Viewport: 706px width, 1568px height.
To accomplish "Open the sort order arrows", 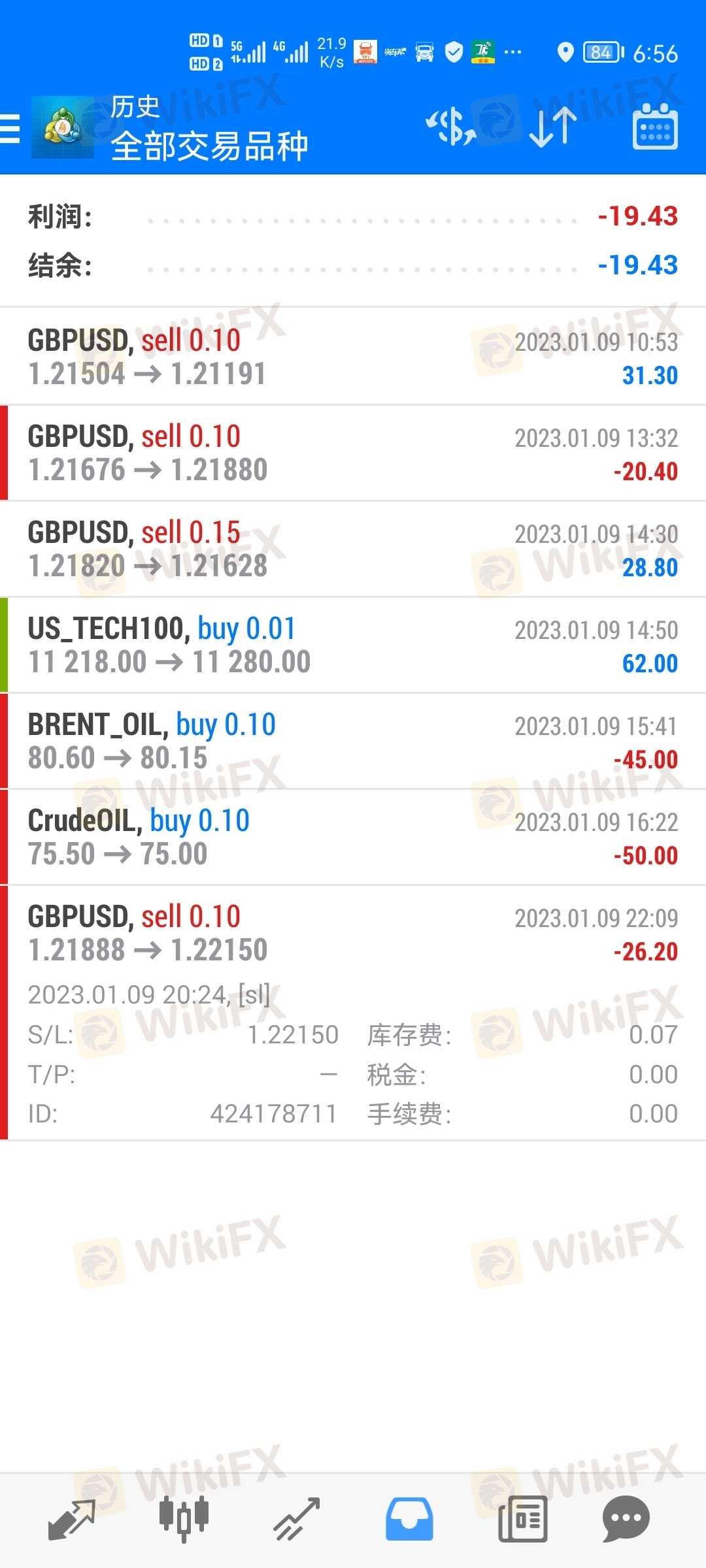I will (553, 127).
